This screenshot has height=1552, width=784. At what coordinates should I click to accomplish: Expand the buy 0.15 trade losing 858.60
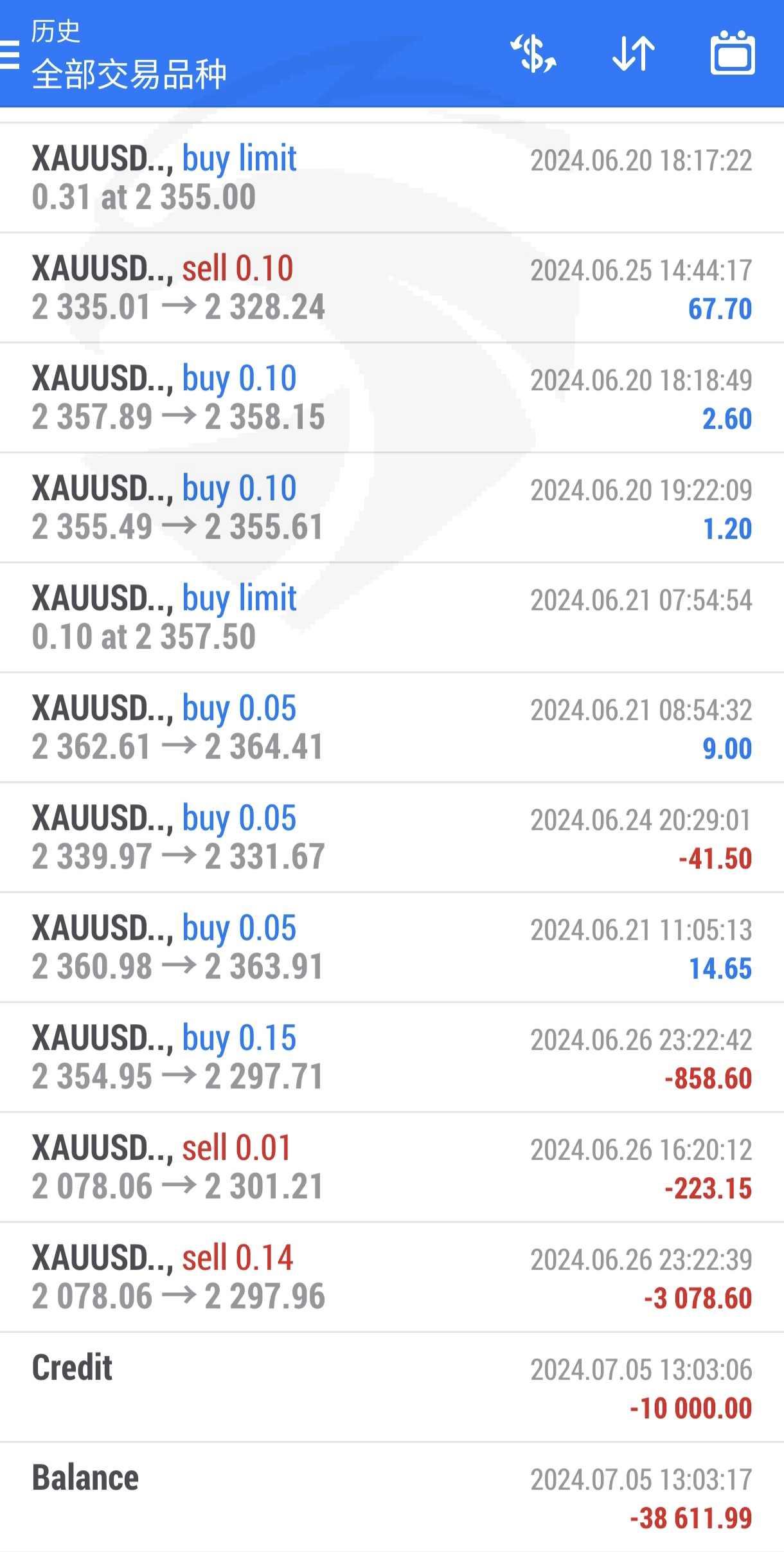click(x=392, y=1058)
